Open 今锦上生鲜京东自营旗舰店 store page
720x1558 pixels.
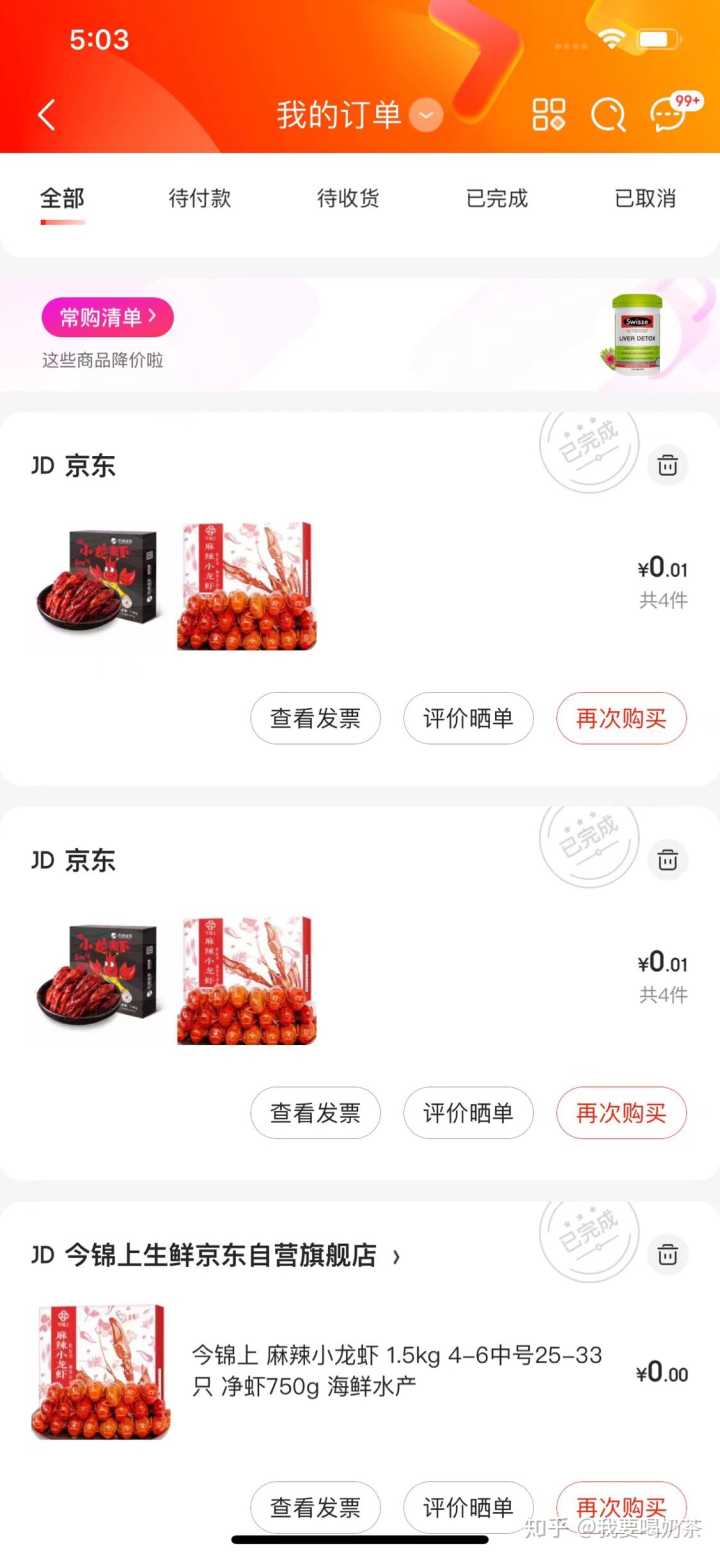(x=230, y=1255)
